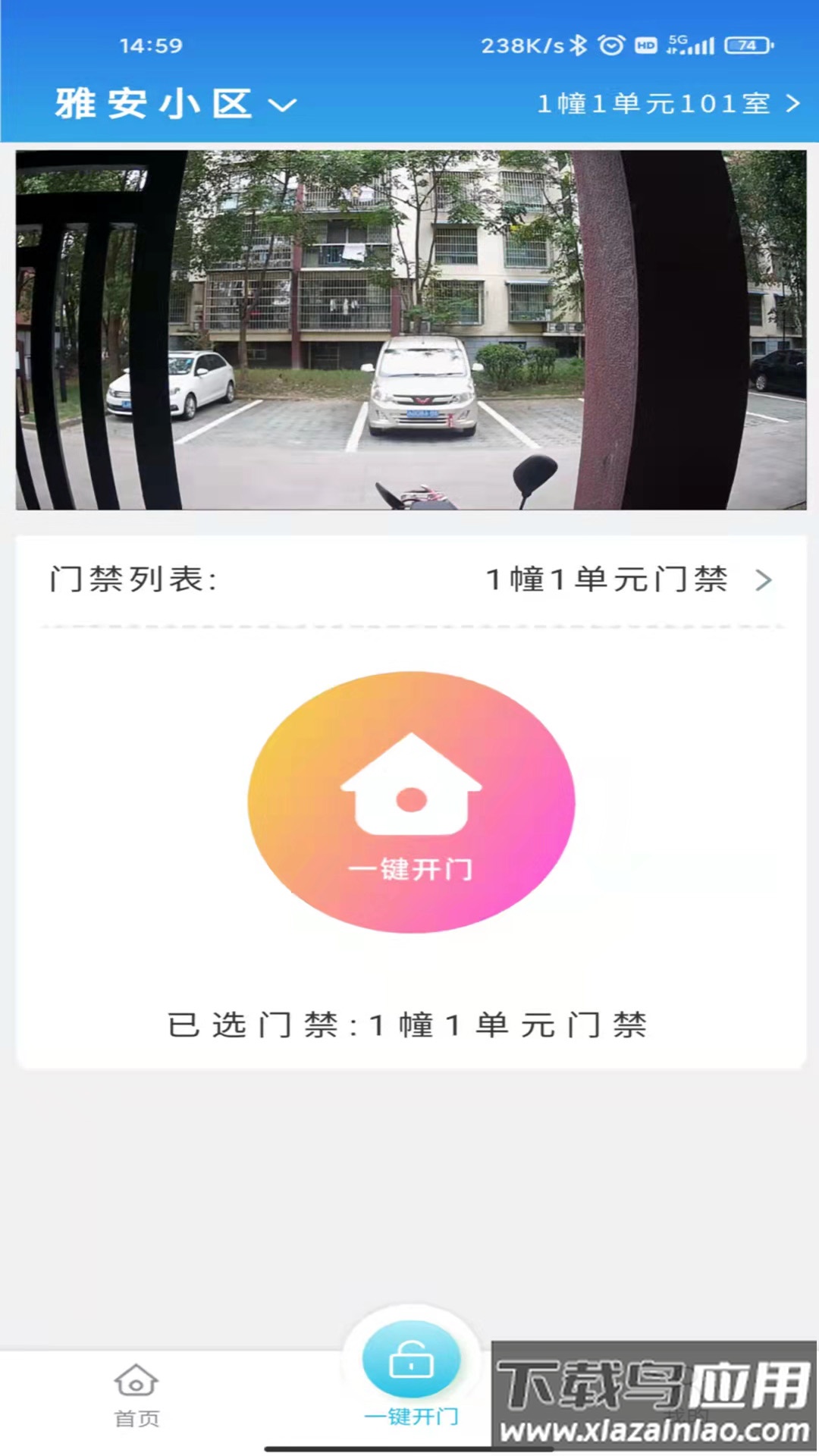Tap the 已选门禁 selected door text
The width and height of the screenshot is (819, 1456).
pos(409,1024)
